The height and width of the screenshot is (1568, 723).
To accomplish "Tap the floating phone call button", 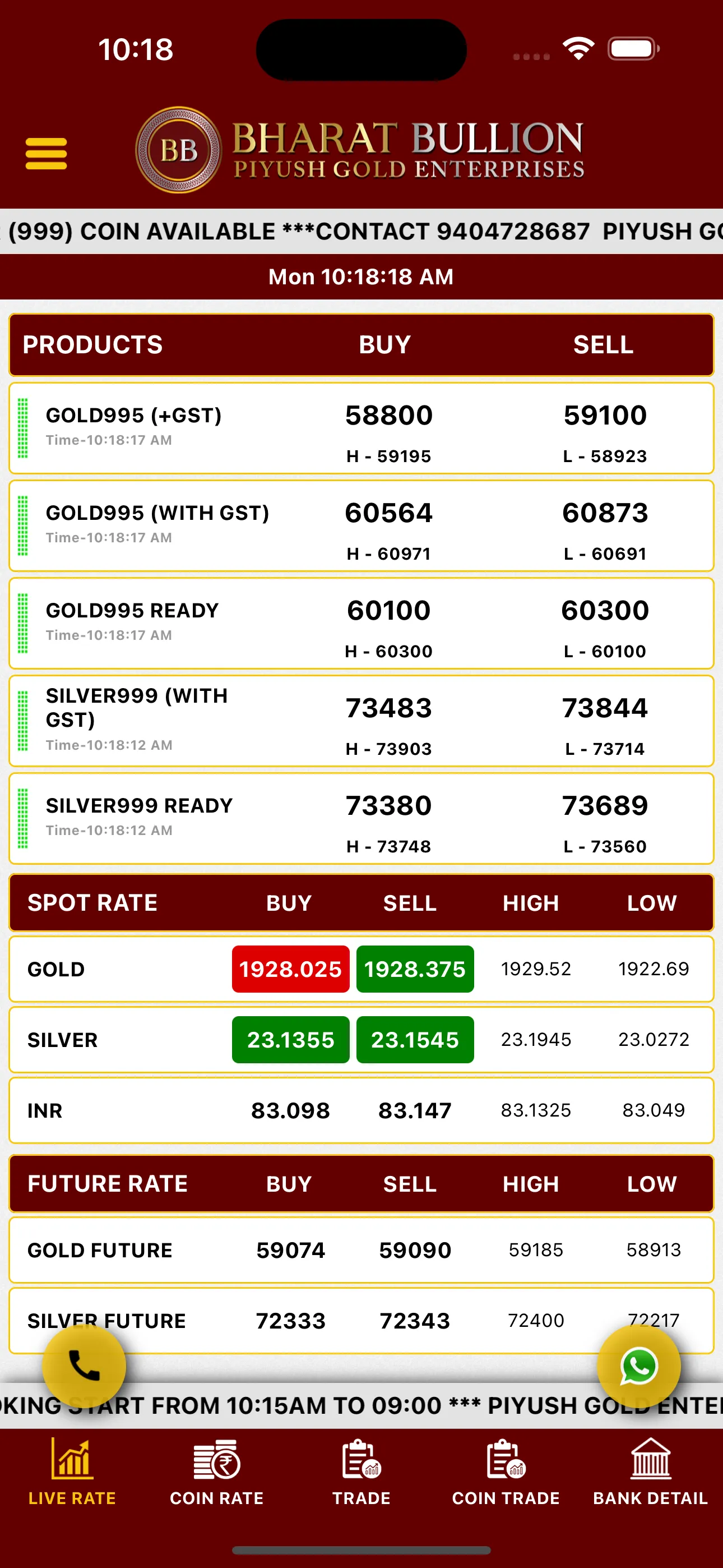I will point(84,1366).
